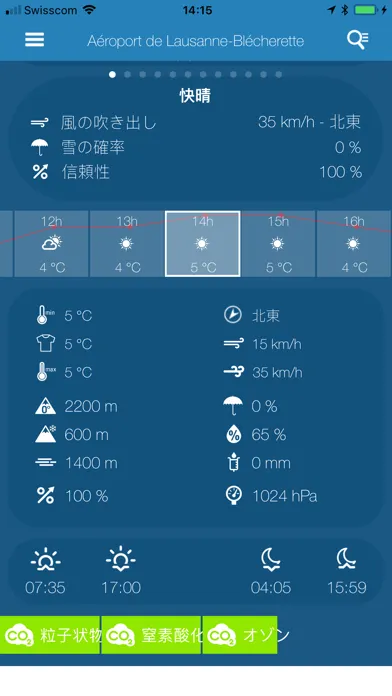
Task: Select the 12h forecast tile
Action: [51, 244]
